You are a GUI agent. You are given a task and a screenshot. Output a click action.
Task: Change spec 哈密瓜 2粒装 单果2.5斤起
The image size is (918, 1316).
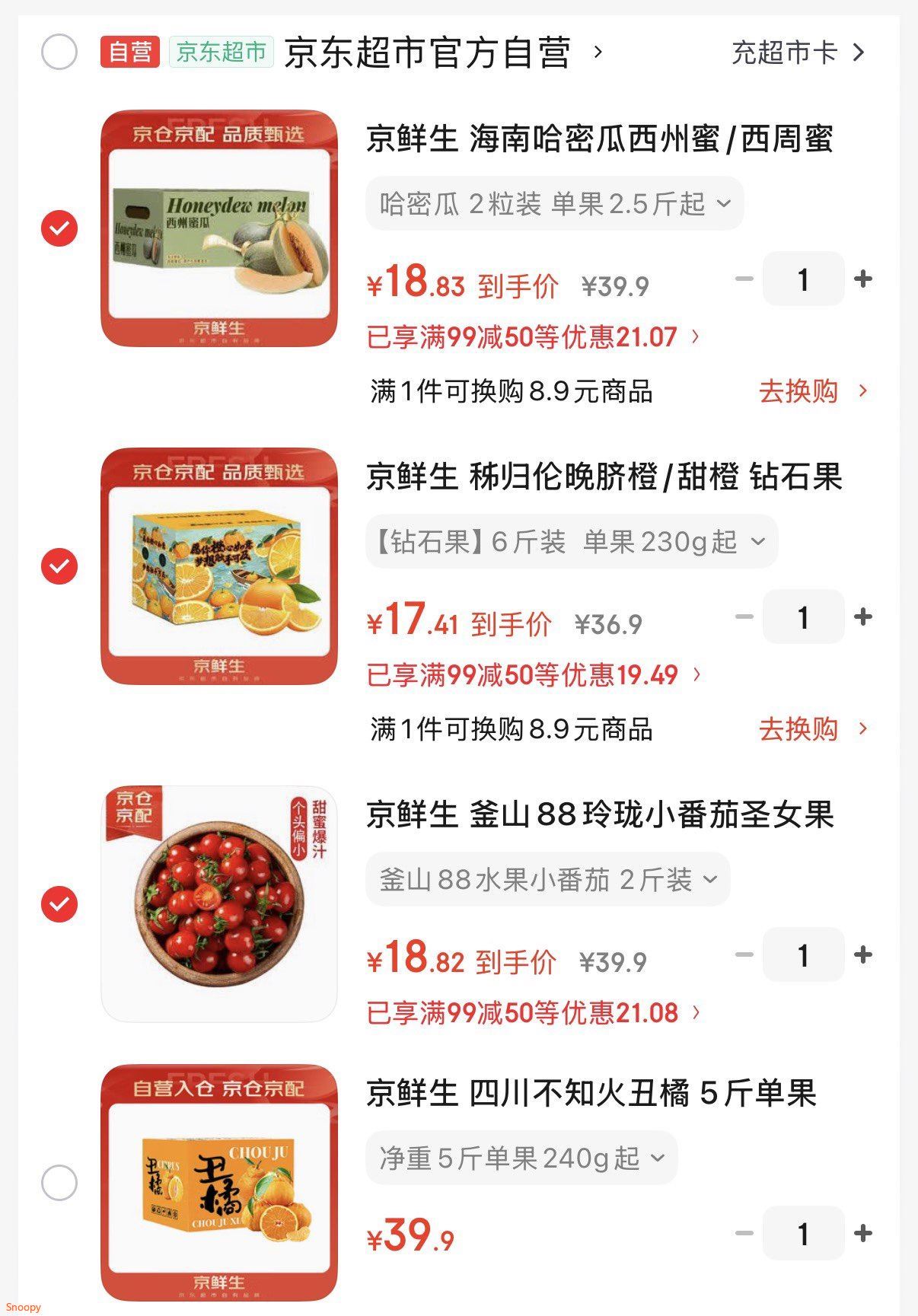click(x=554, y=203)
